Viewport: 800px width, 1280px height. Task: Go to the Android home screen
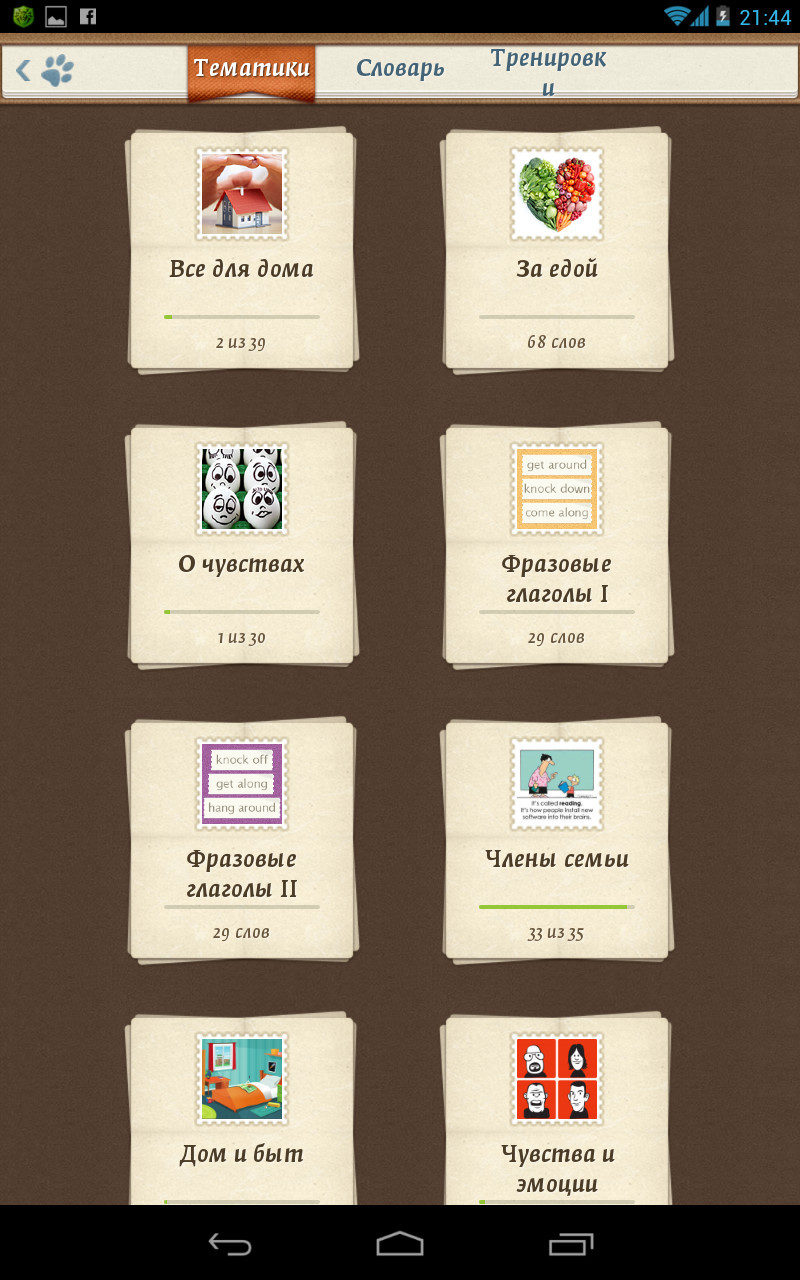[x=400, y=1243]
